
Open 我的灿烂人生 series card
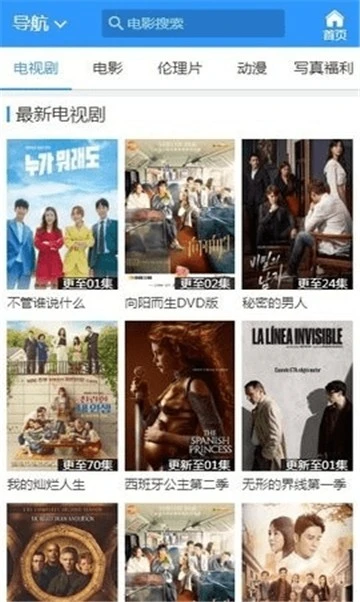62,406
